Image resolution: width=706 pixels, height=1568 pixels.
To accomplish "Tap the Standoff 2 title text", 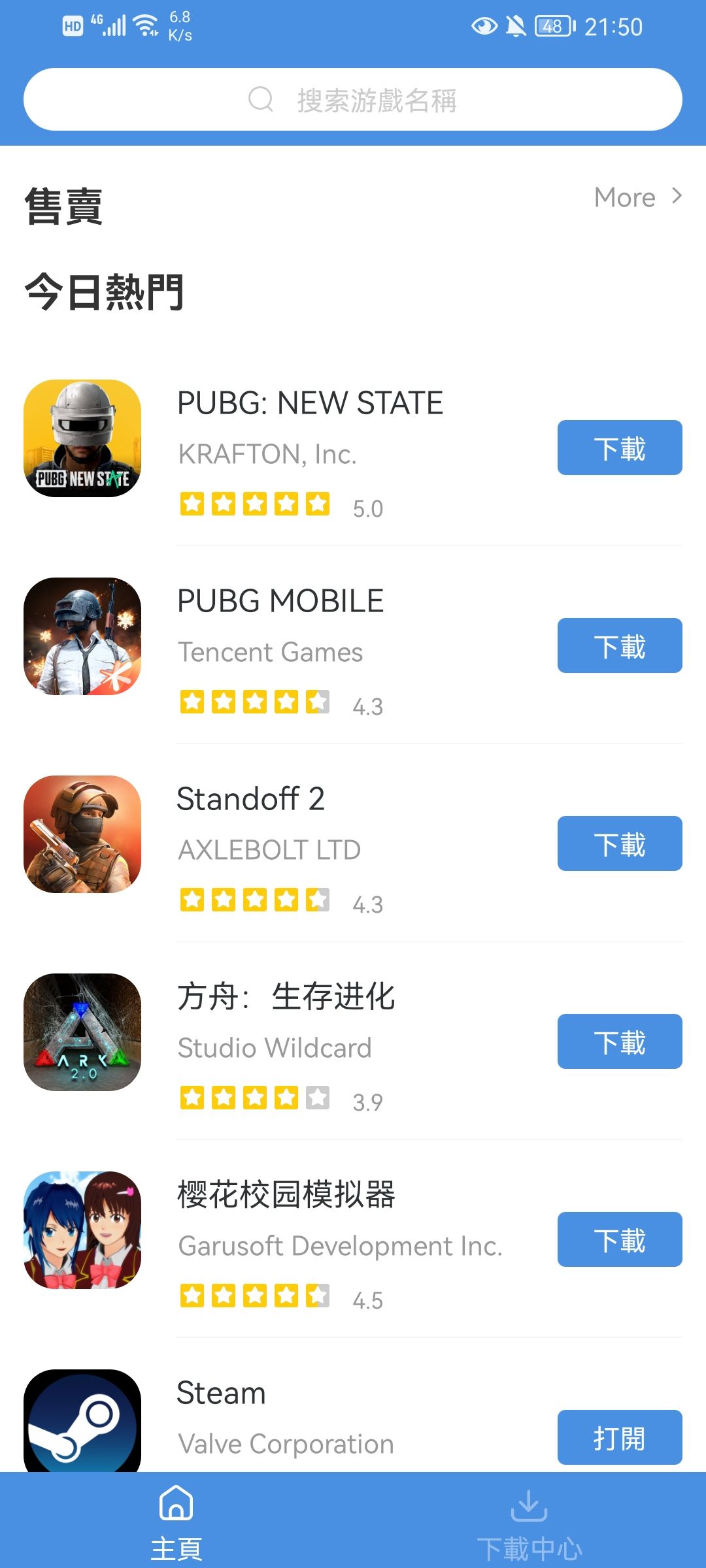I will (251, 798).
